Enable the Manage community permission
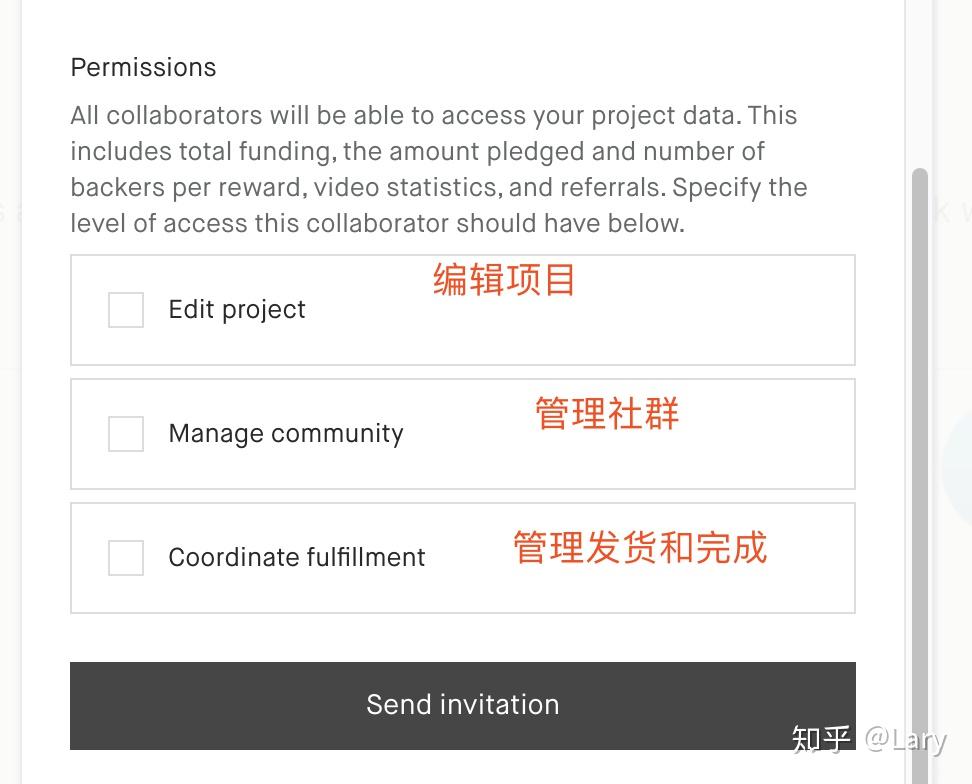 click(126, 434)
